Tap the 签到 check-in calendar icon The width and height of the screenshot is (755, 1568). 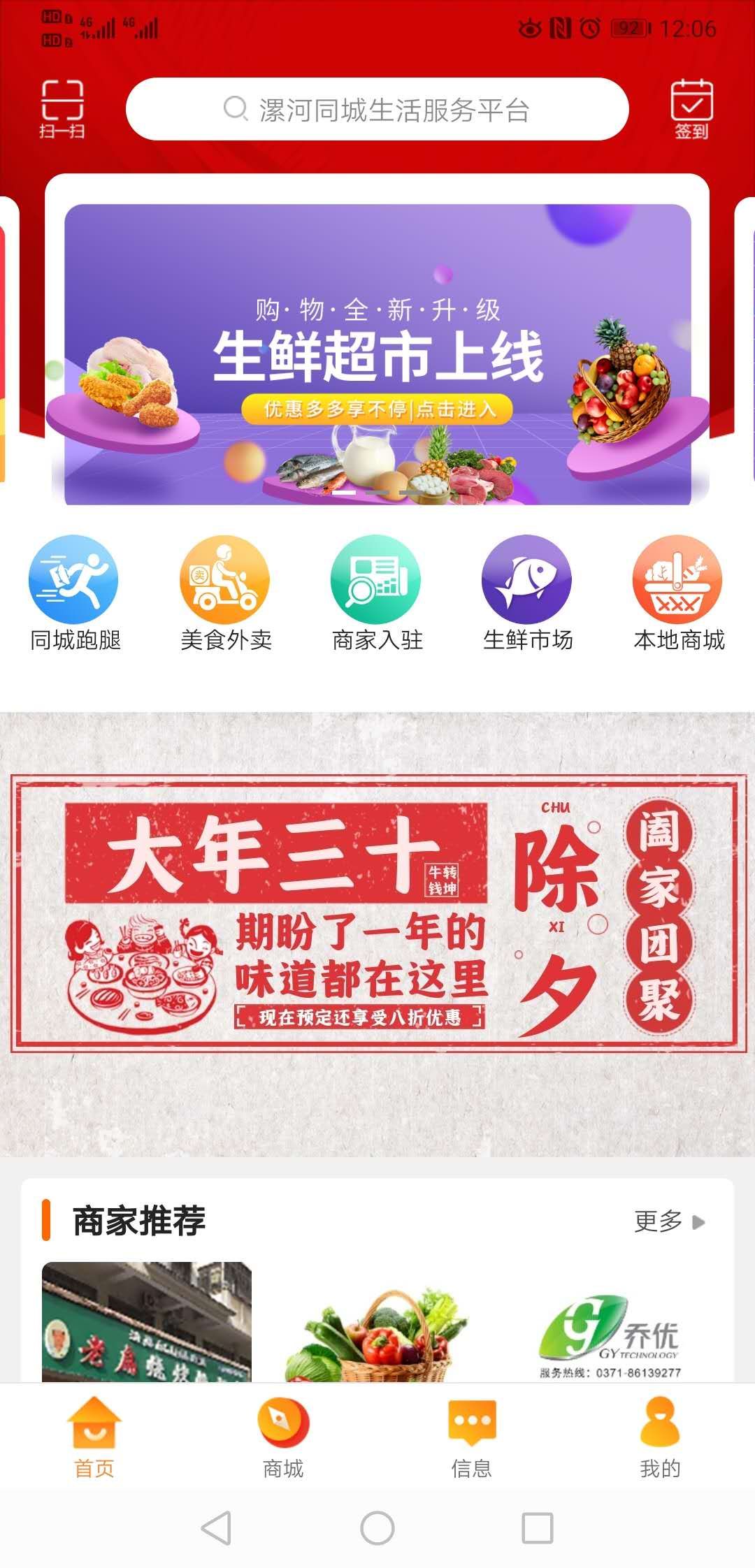691,108
